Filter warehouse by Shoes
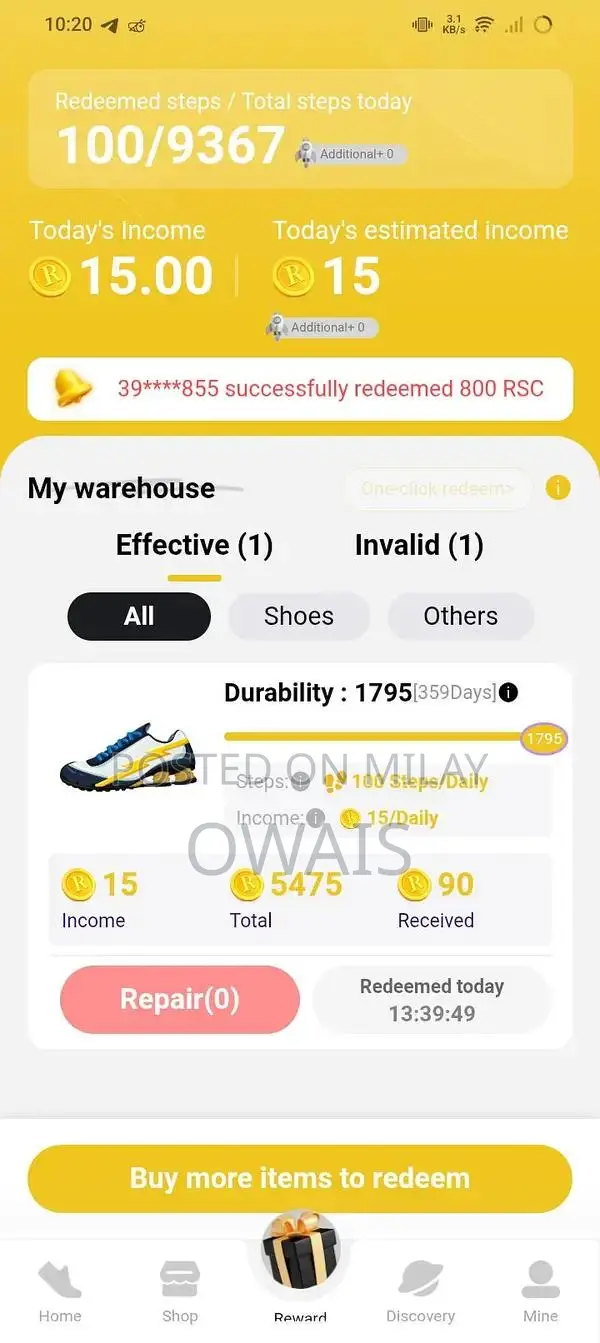 pos(299,616)
